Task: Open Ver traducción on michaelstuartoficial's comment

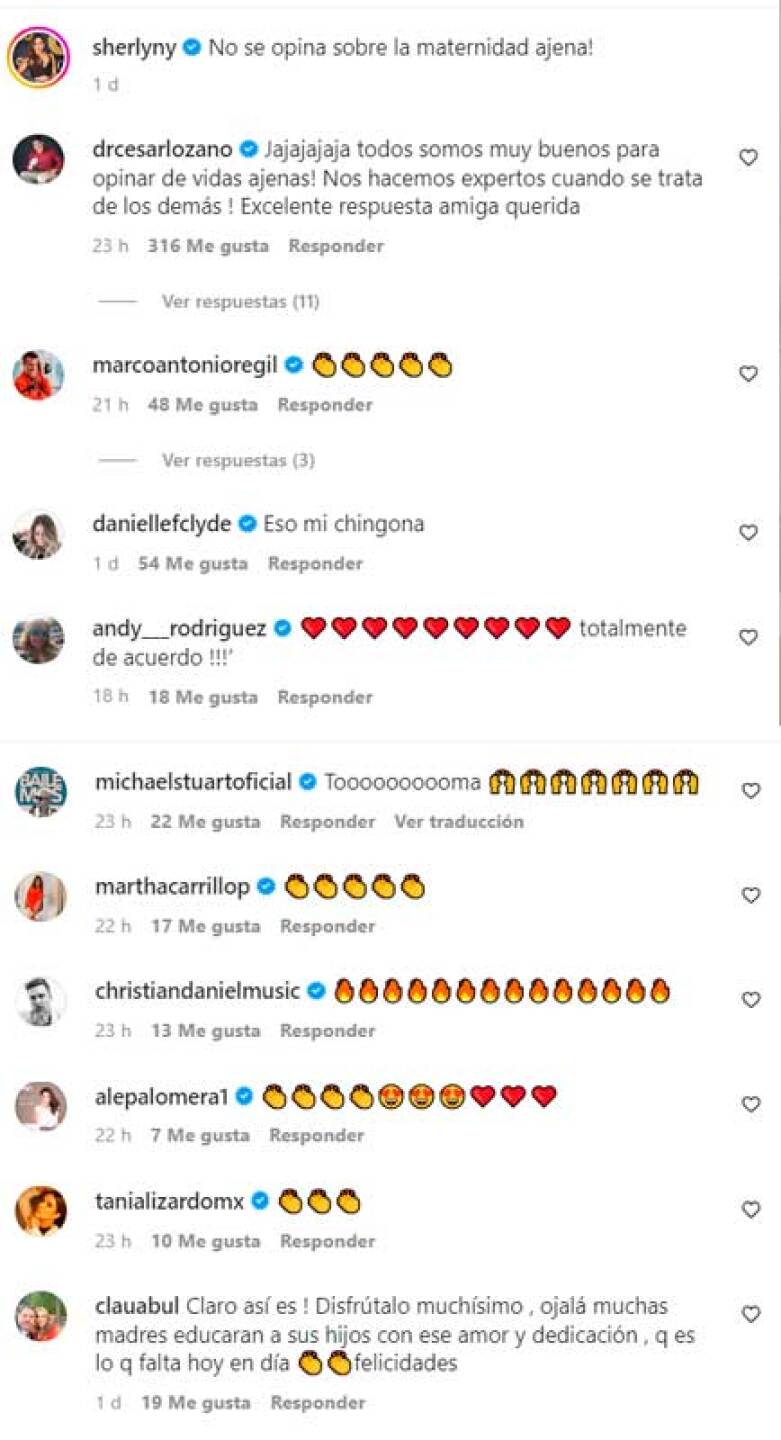Action: tap(459, 821)
